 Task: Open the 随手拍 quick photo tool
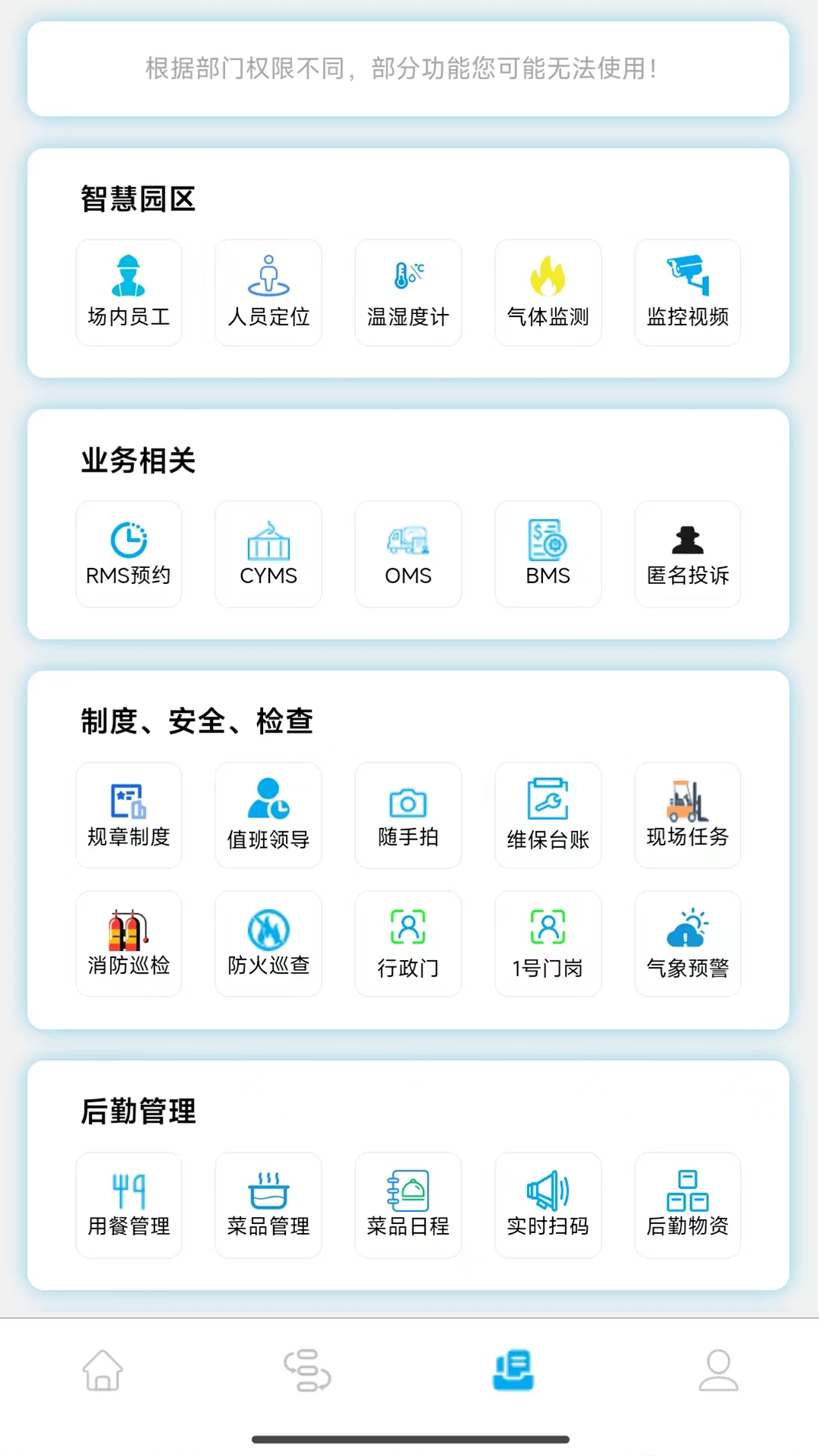(407, 815)
